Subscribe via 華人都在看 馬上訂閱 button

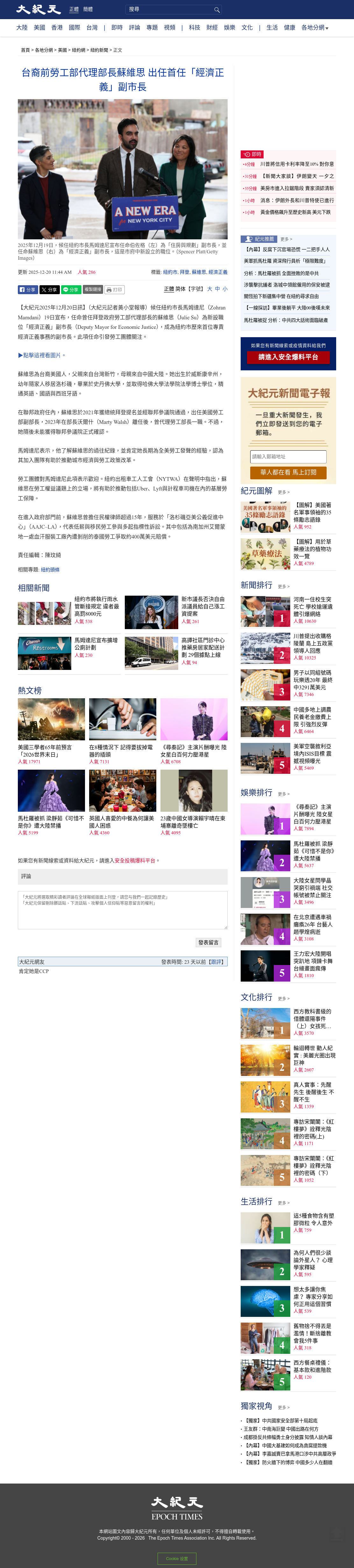(x=288, y=472)
